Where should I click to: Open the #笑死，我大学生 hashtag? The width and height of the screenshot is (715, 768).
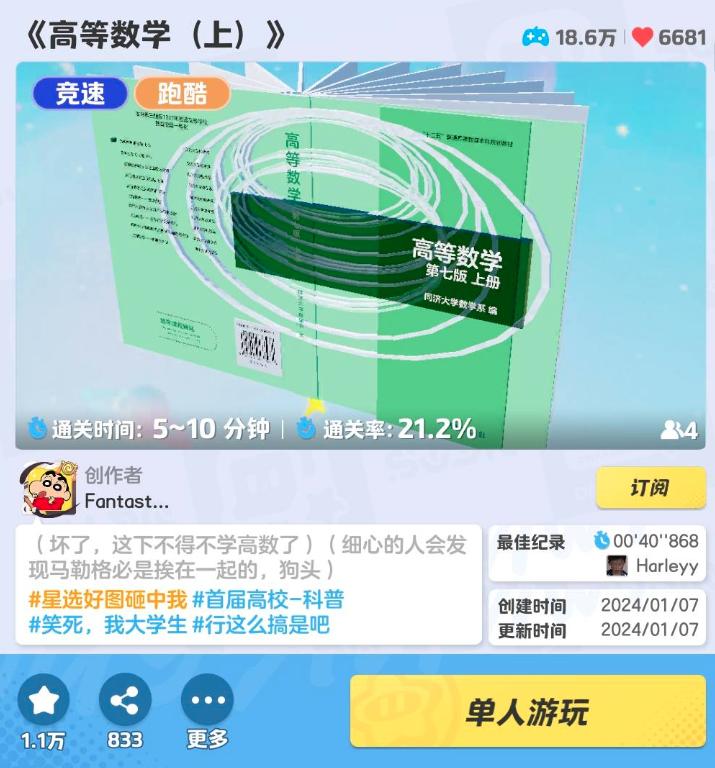point(108,626)
